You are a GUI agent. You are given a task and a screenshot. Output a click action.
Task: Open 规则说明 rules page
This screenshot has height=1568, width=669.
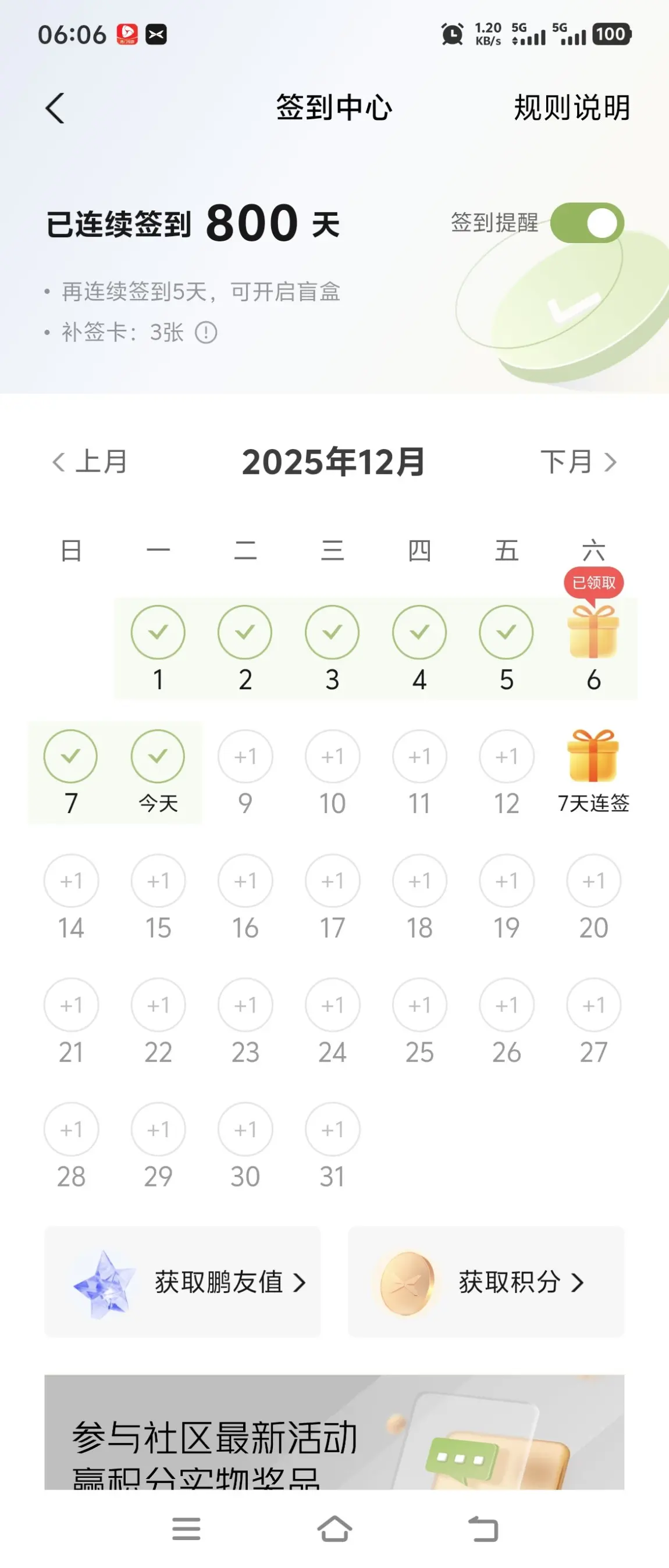[571, 108]
